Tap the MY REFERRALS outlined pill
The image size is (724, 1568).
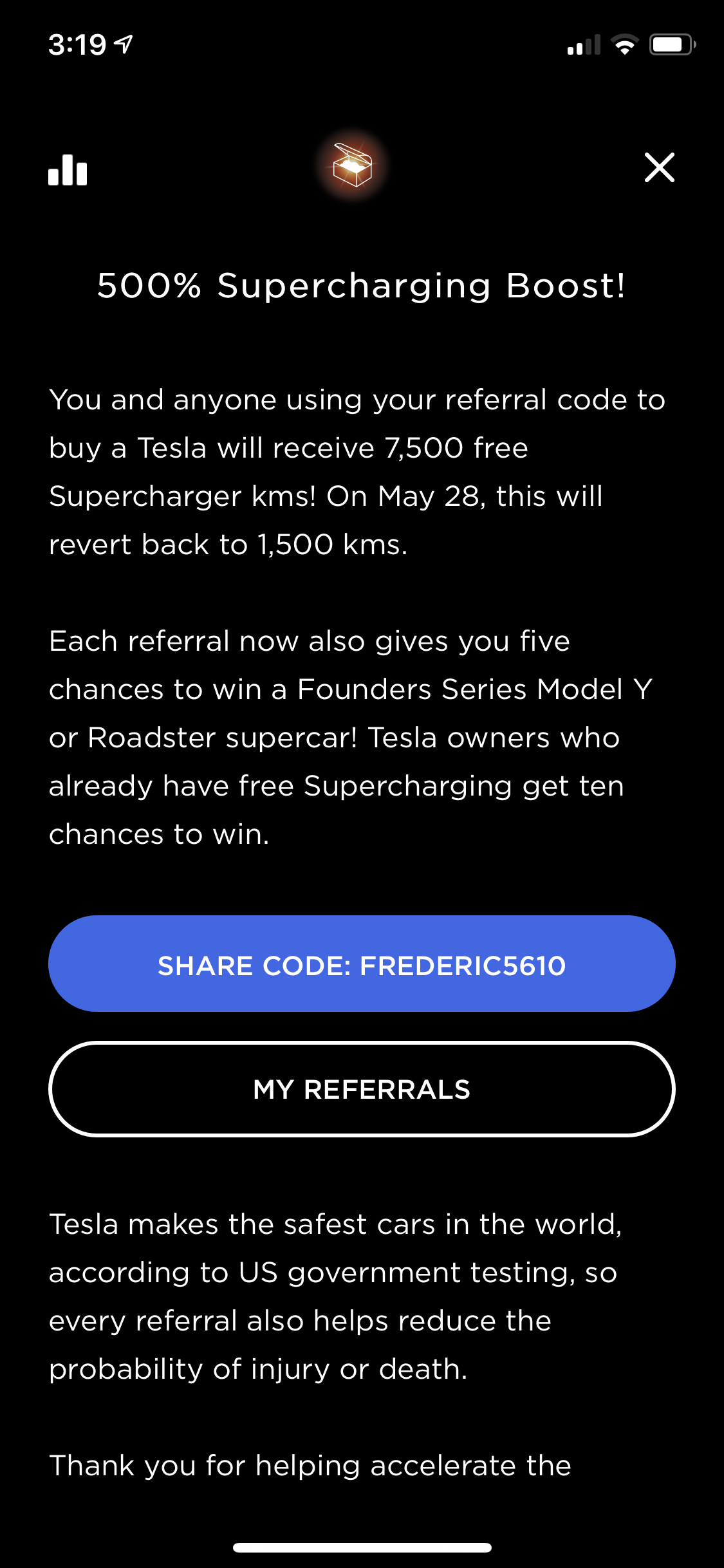pyautogui.click(x=362, y=1089)
